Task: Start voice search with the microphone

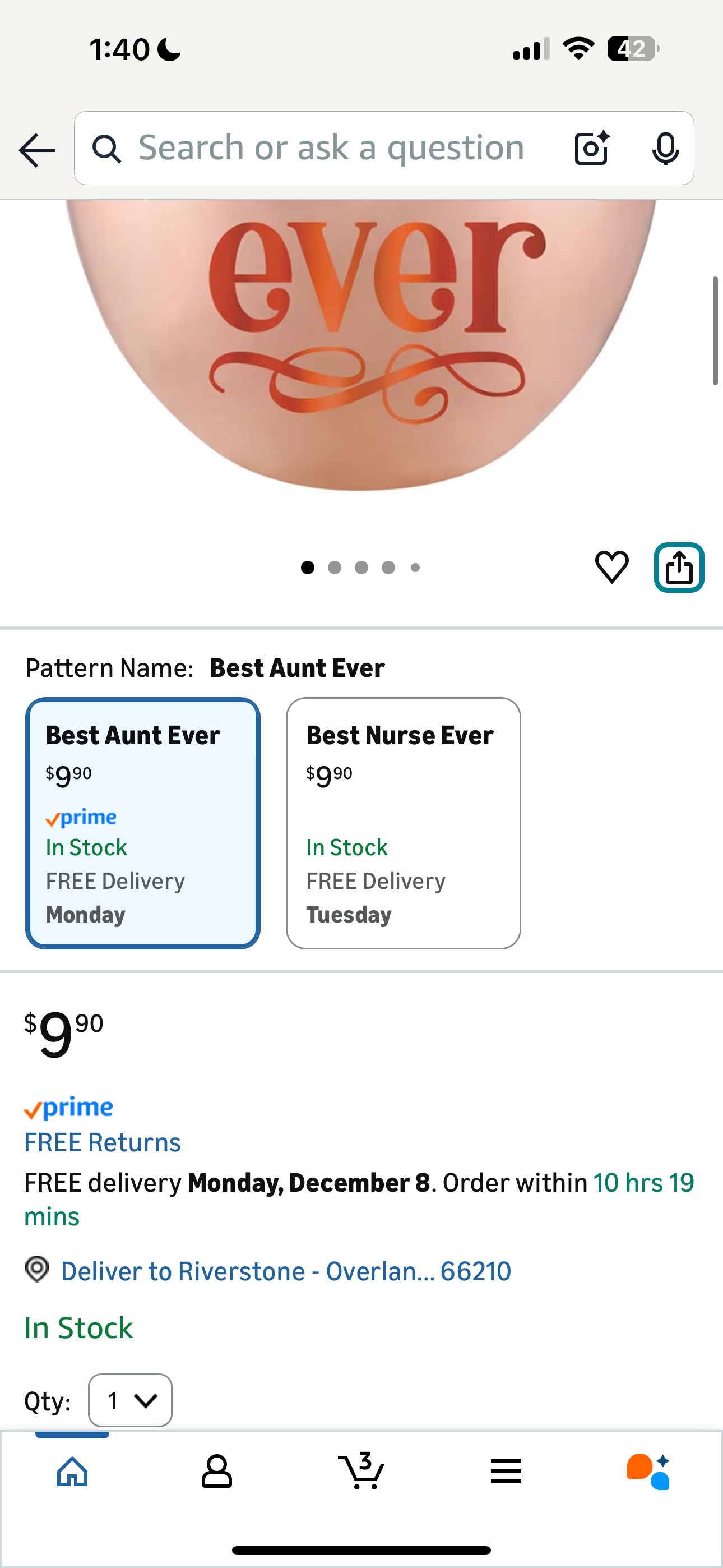Action: tap(665, 148)
